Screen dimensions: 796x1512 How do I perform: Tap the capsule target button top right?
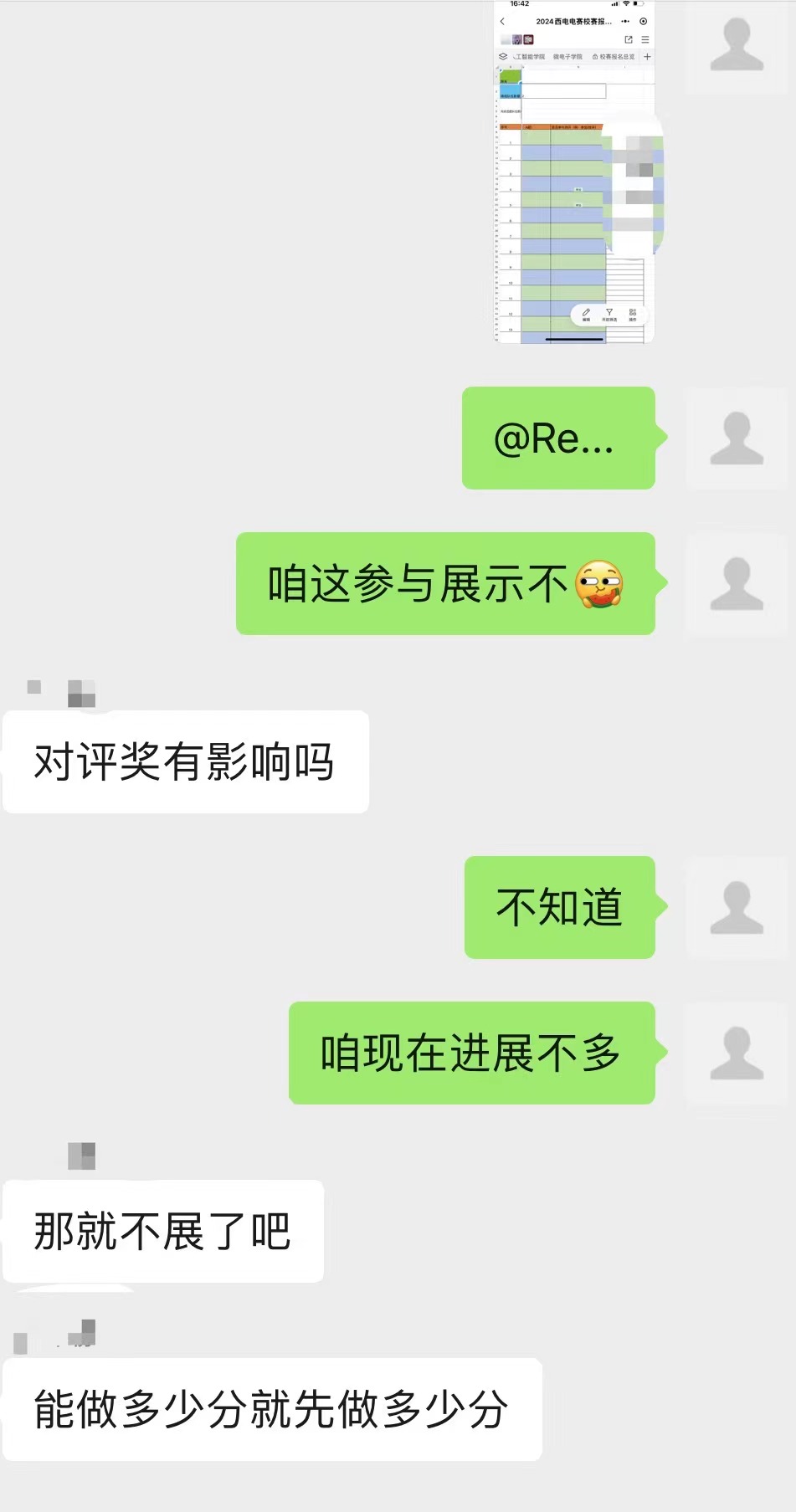(x=643, y=21)
